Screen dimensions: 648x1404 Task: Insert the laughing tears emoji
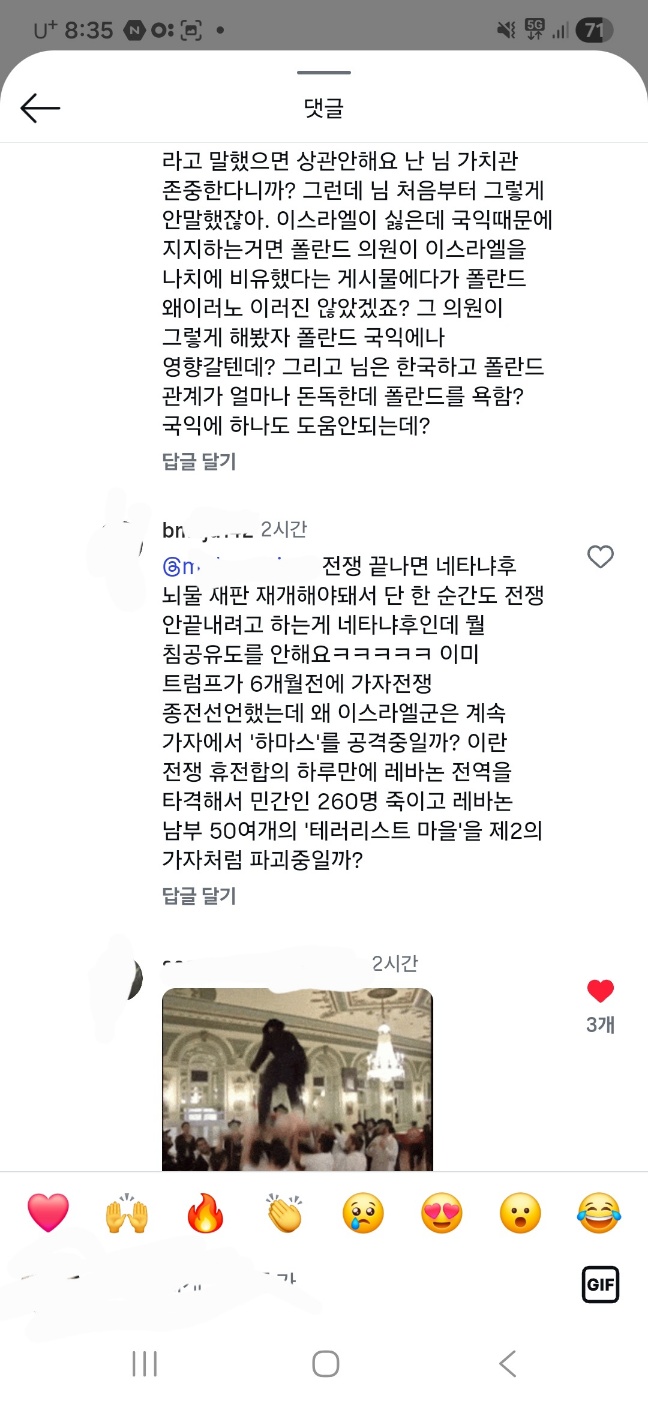point(599,1214)
